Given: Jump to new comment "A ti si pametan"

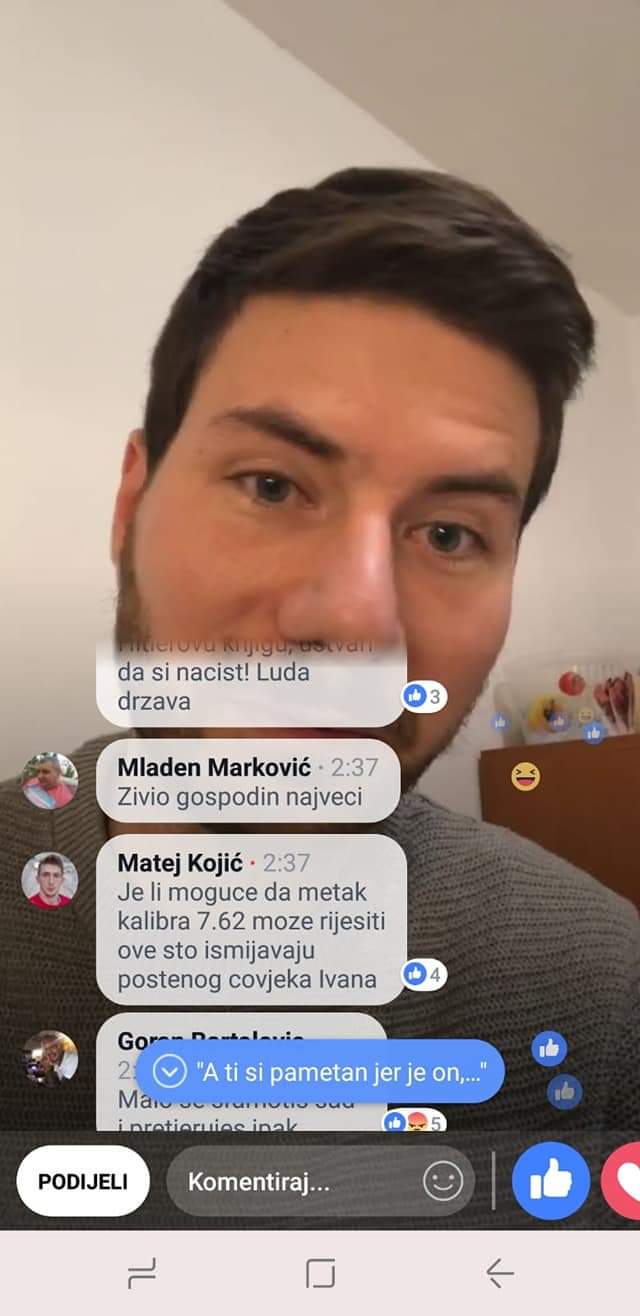Looking at the screenshot, I should point(320,1072).
